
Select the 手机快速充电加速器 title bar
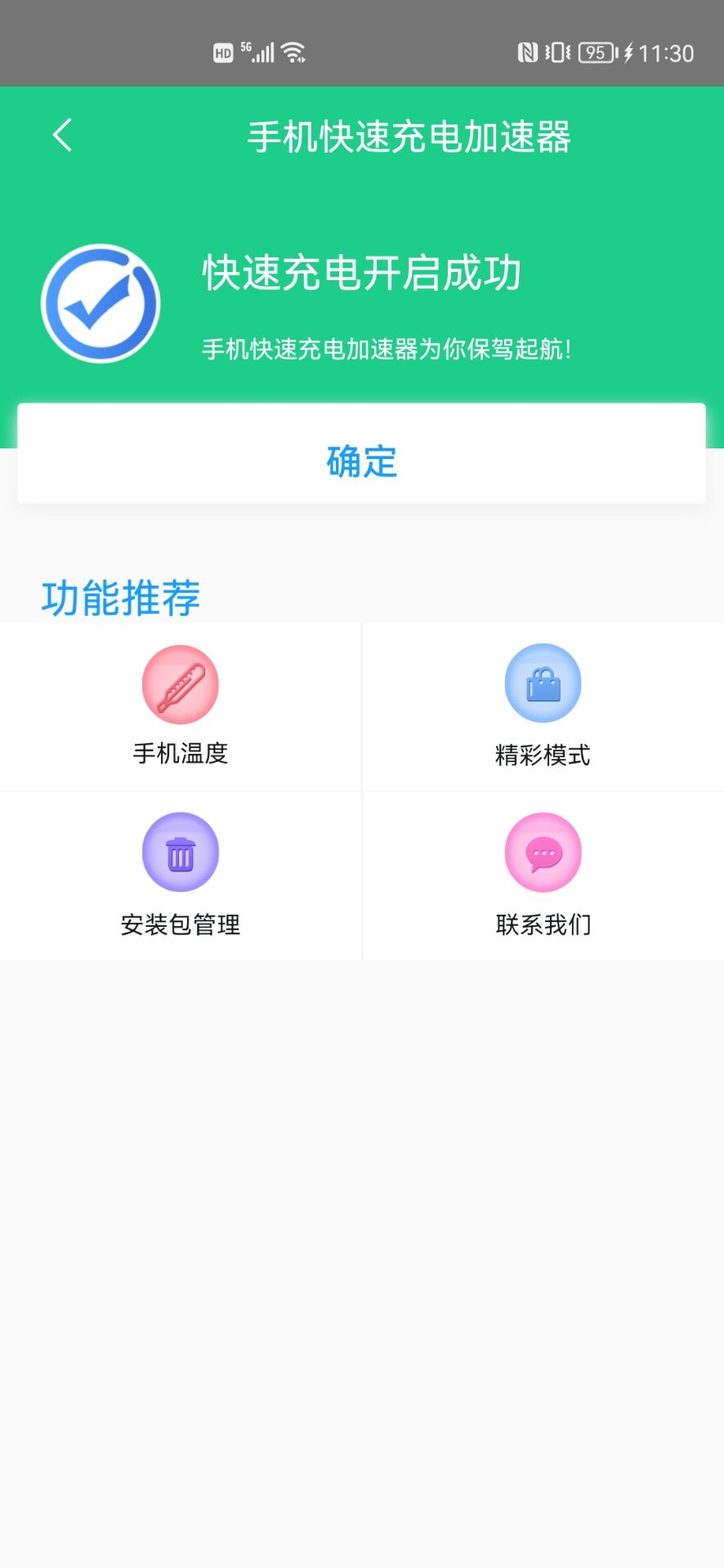[410, 137]
